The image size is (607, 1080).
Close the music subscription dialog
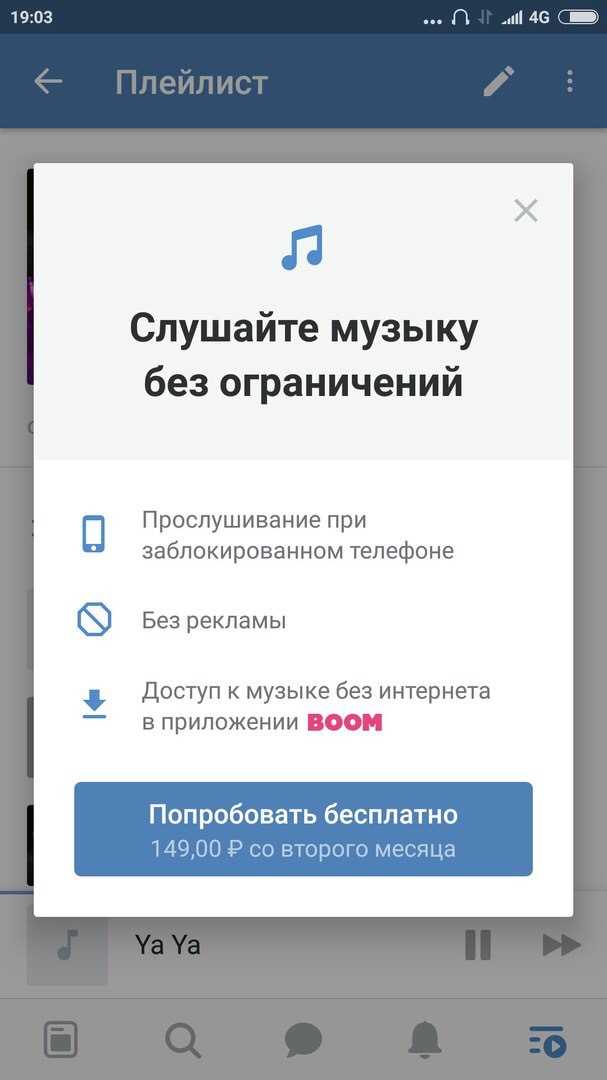tap(525, 210)
